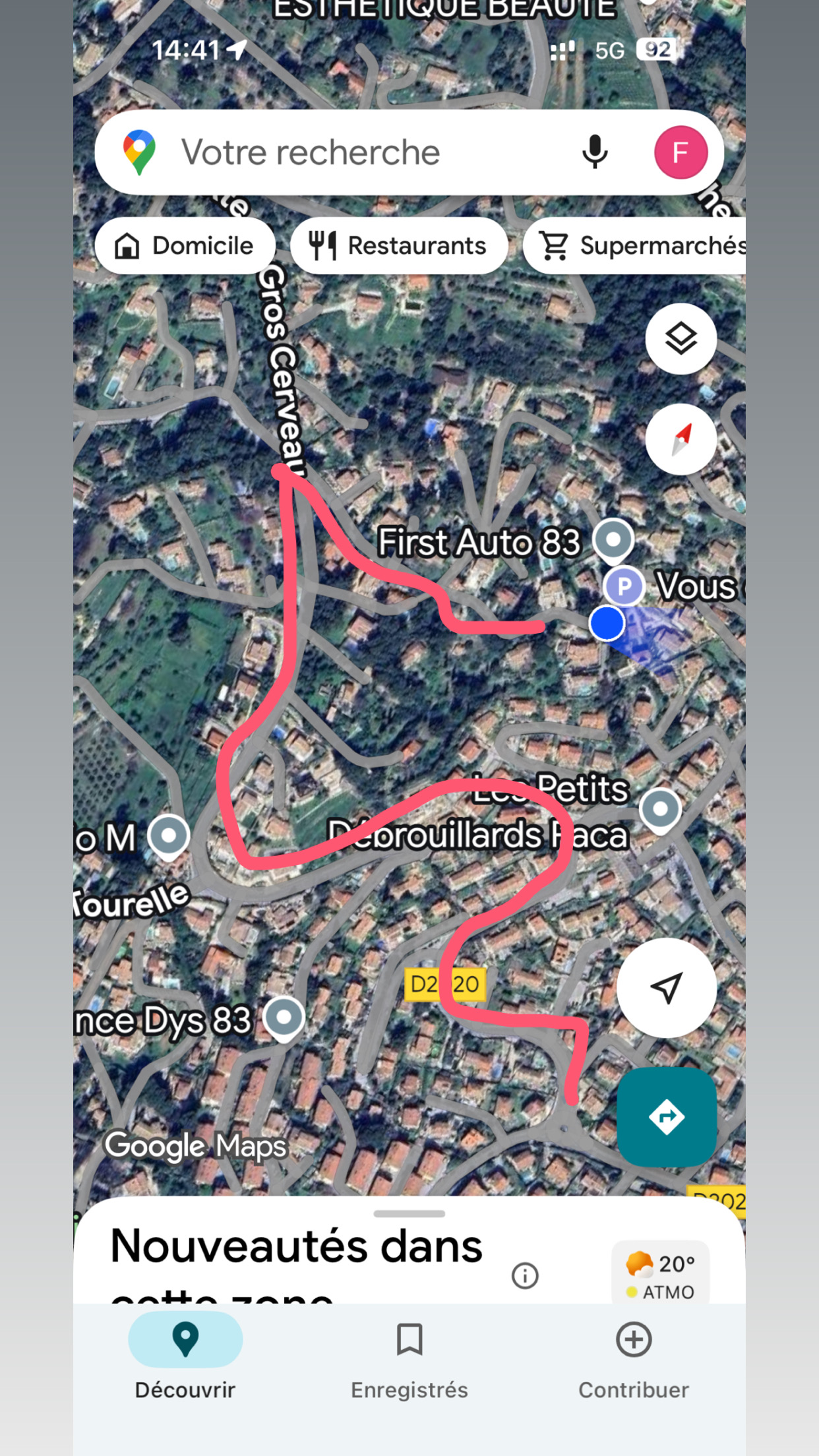
Task: Open the map layers selector
Action: [x=681, y=339]
